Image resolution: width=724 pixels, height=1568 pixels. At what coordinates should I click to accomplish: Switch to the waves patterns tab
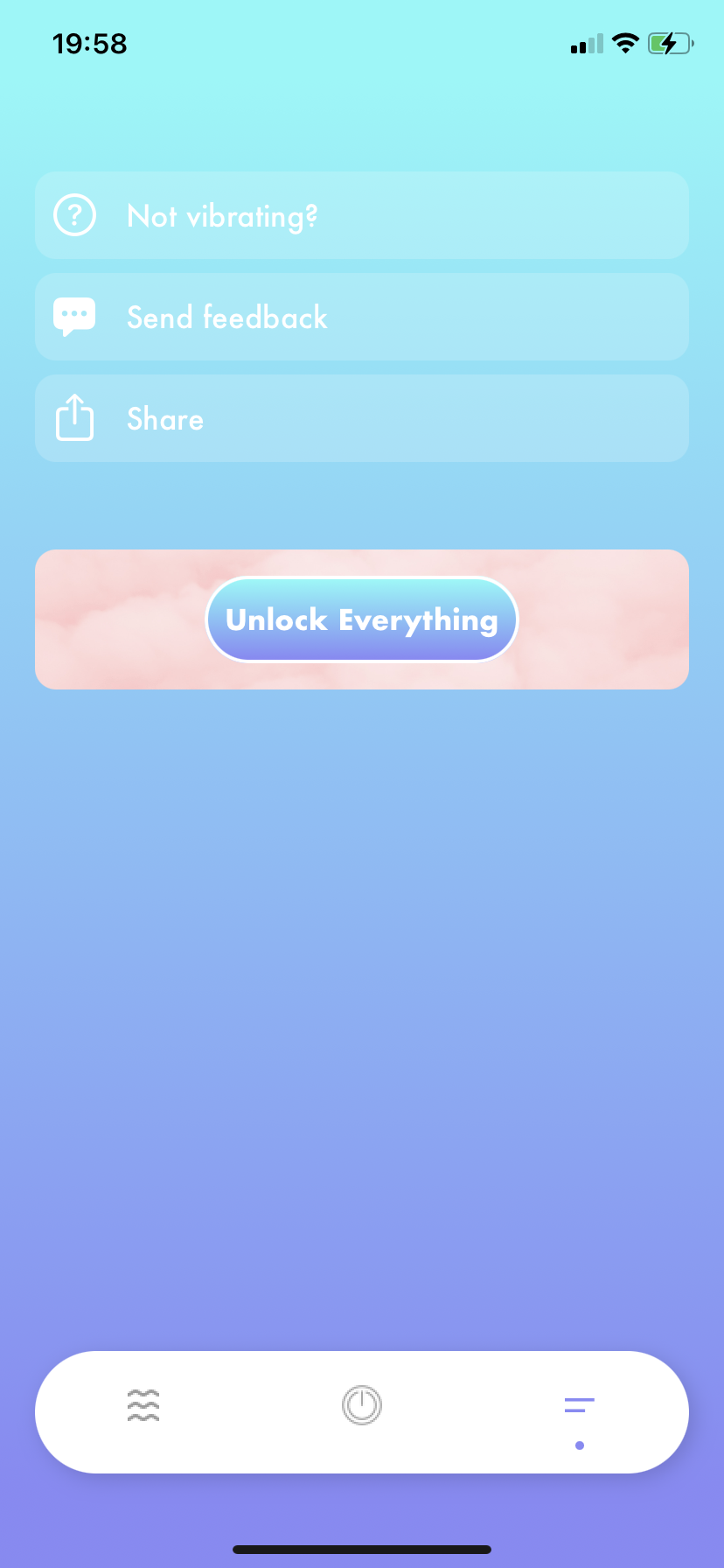pos(143,1405)
